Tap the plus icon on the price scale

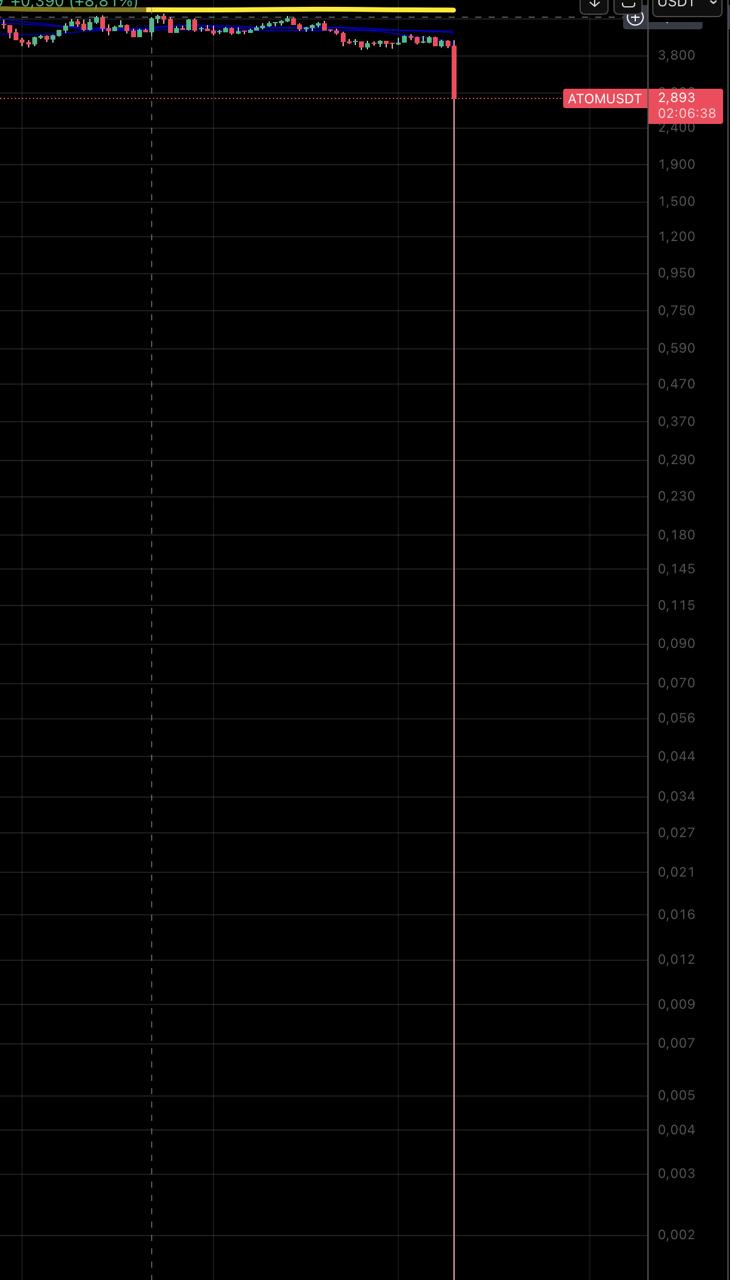(x=635, y=18)
